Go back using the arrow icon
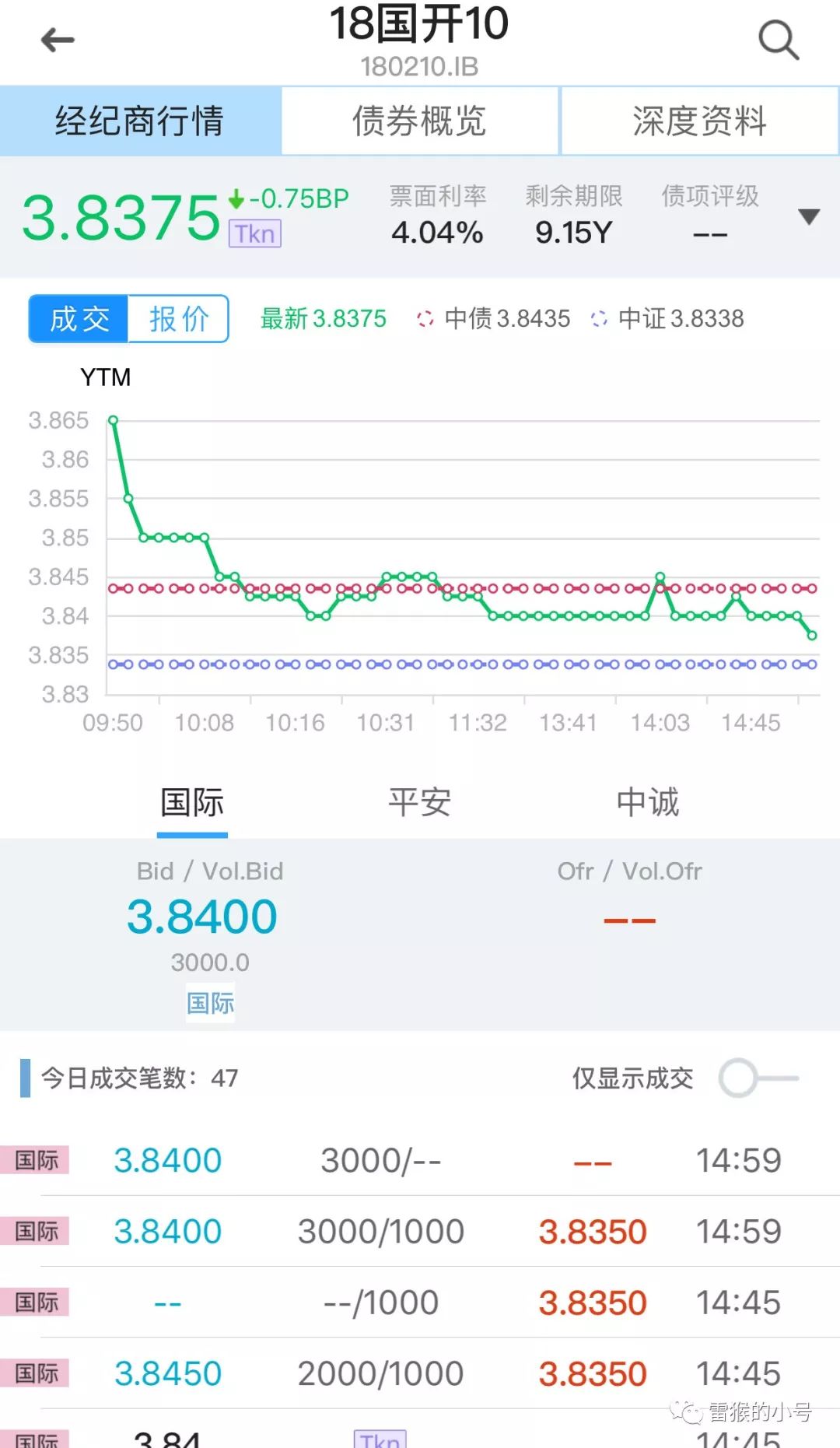Viewport: 840px width, 1448px height. click(x=58, y=40)
